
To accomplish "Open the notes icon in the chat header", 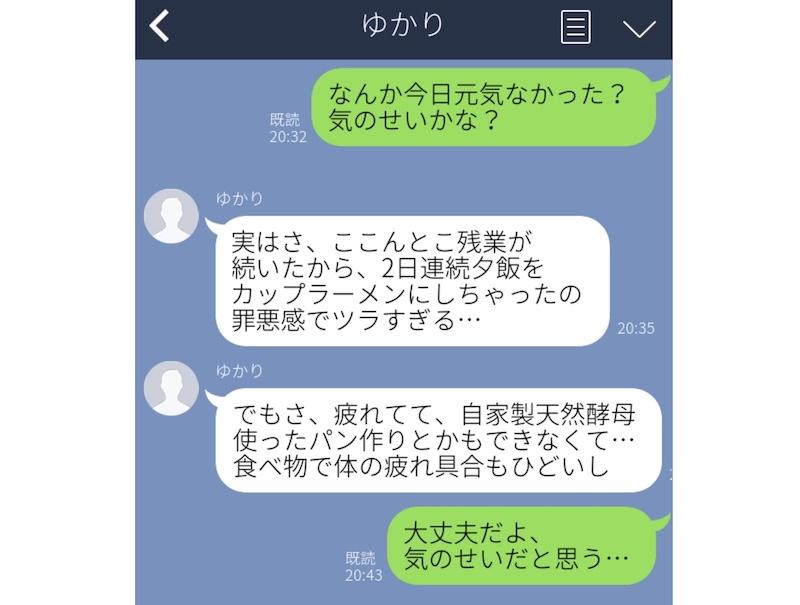I will (575, 27).
